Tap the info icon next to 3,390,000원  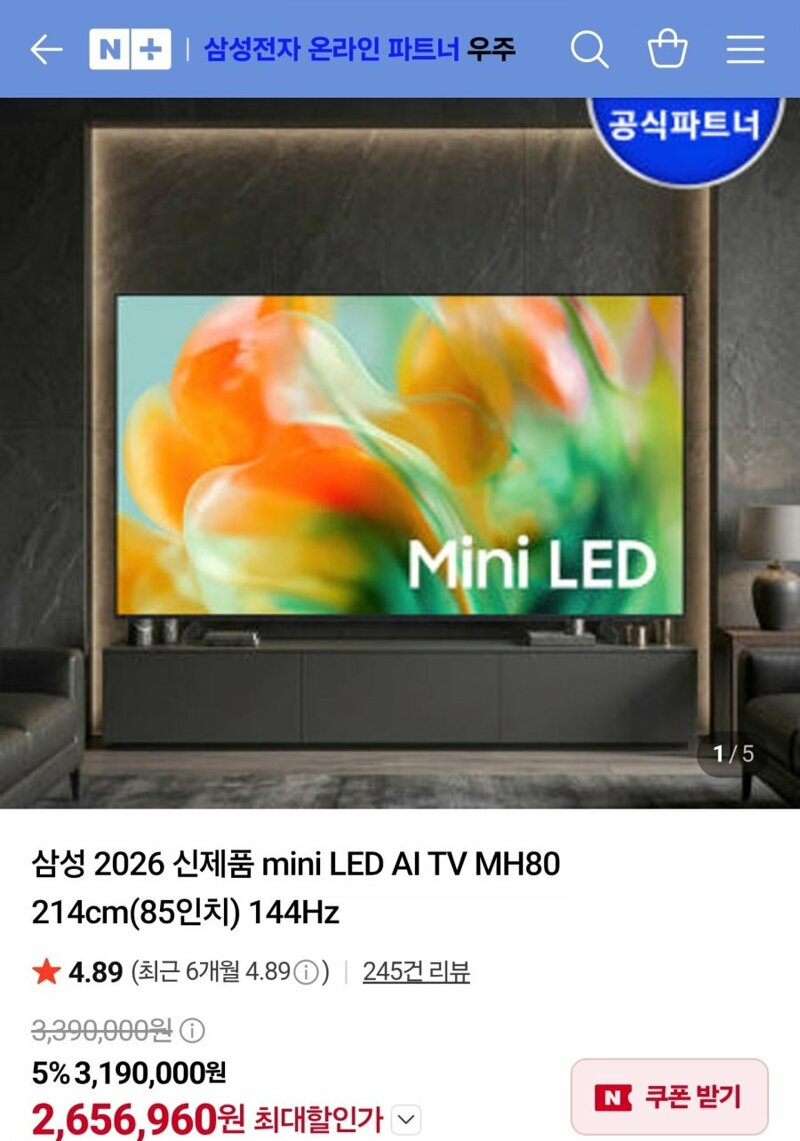(x=192, y=1030)
